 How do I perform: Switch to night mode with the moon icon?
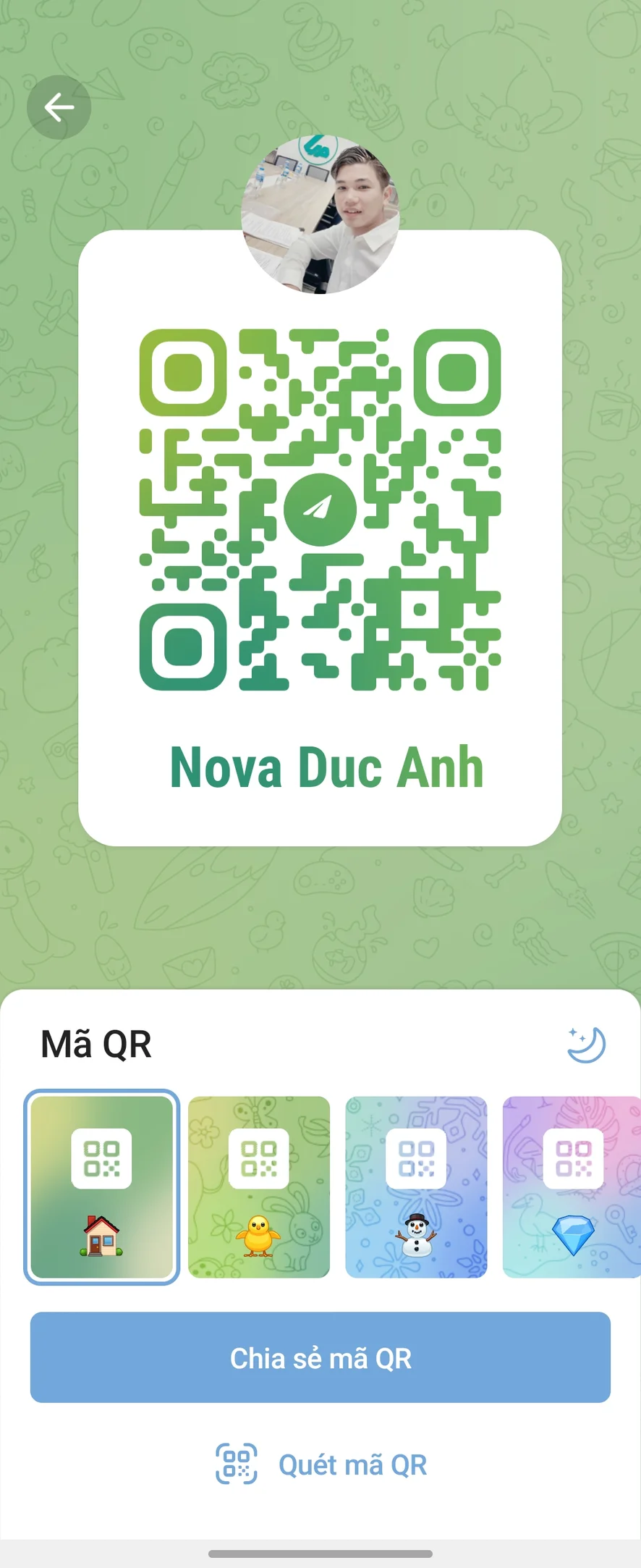tap(585, 1044)
